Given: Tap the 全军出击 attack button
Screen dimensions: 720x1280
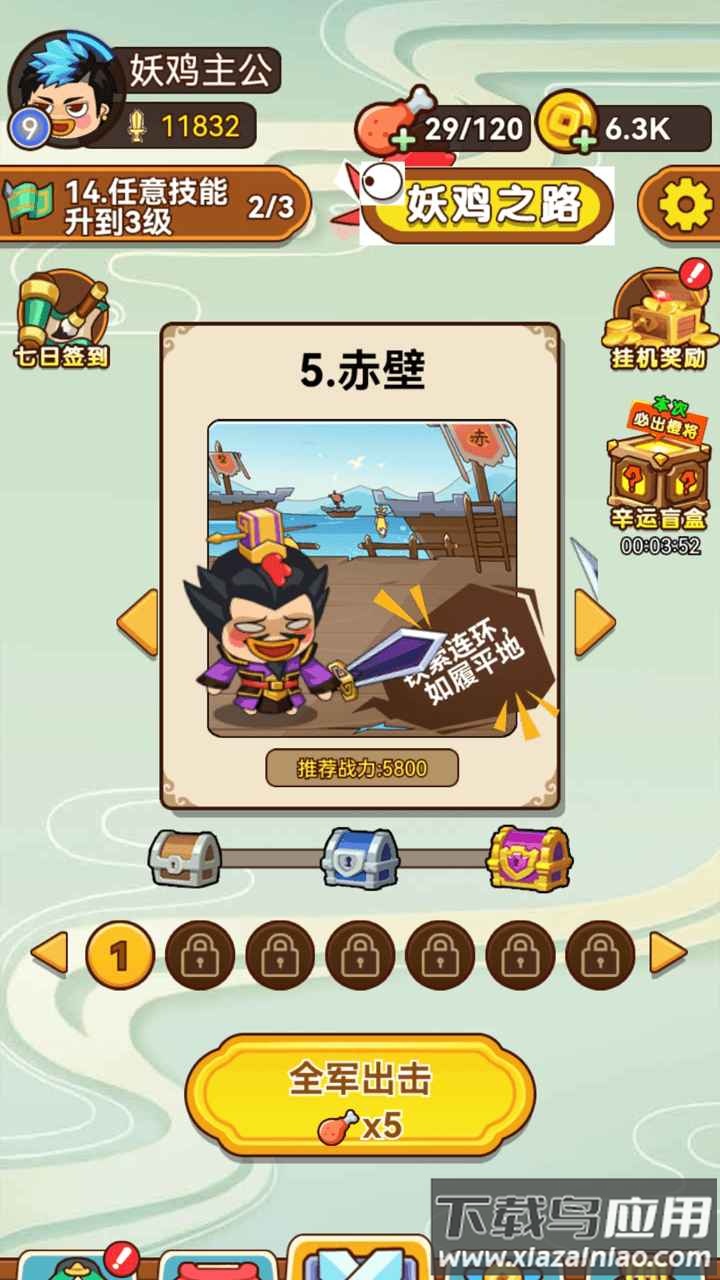Looking at the screenshot, I should click(x=360, y=1090).
